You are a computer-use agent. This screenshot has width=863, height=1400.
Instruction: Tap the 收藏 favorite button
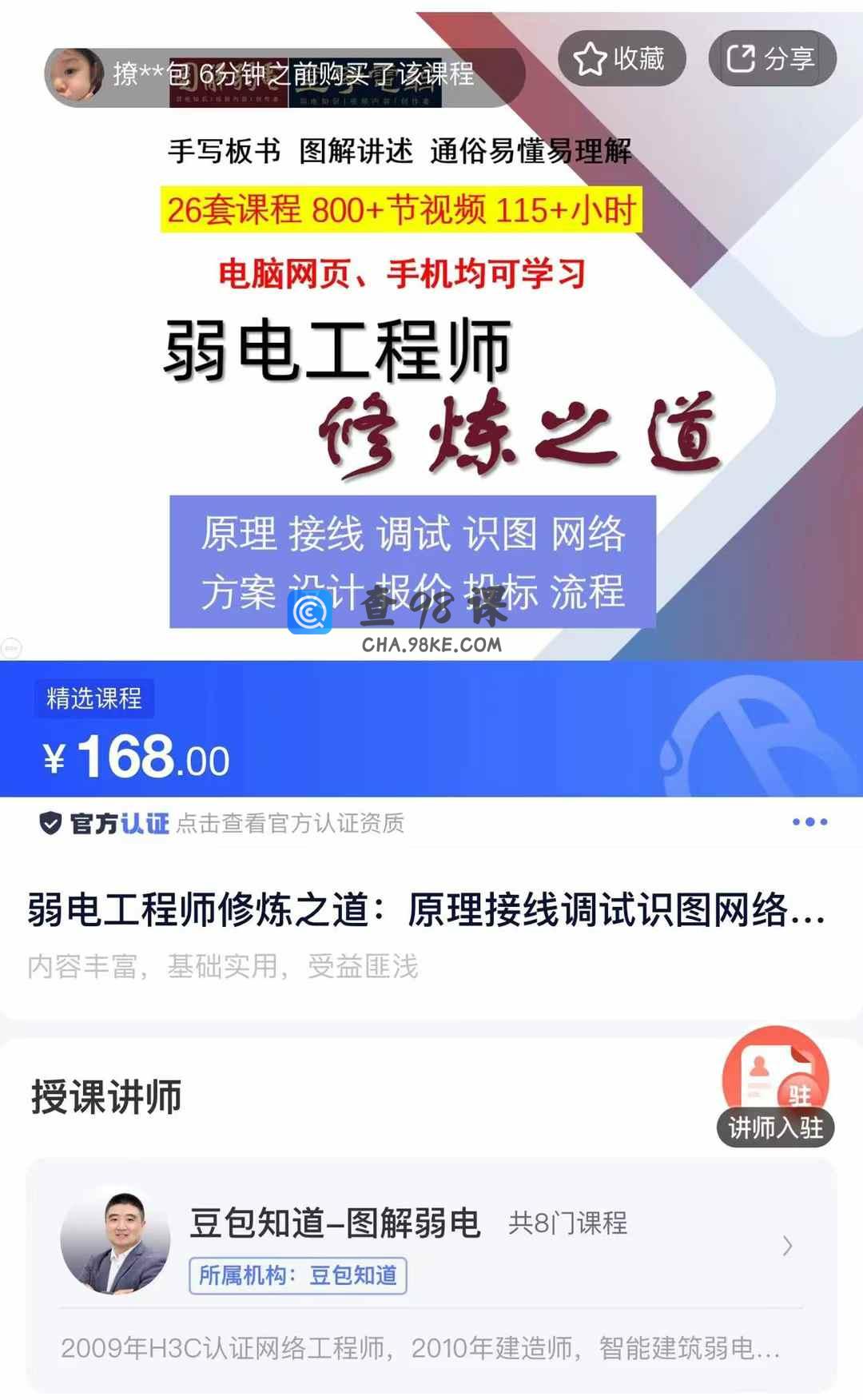click(621, 58)
